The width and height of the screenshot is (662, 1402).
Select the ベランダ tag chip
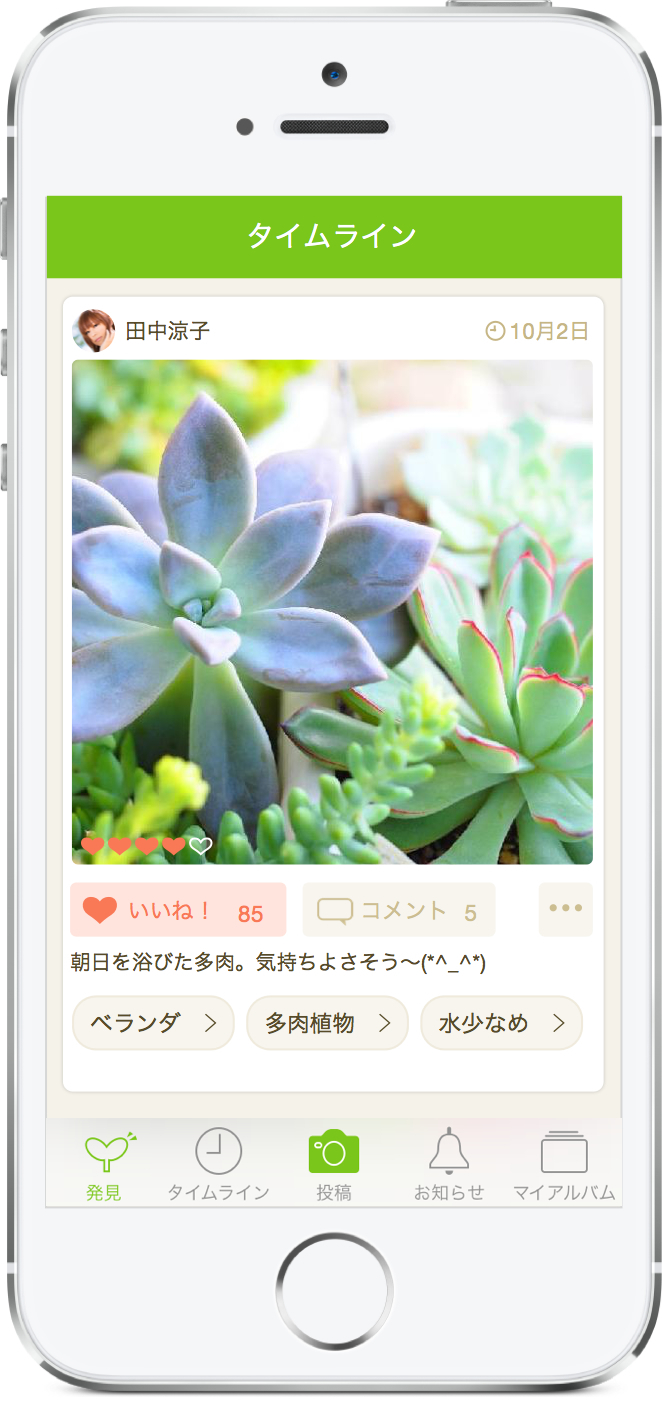153,1023
